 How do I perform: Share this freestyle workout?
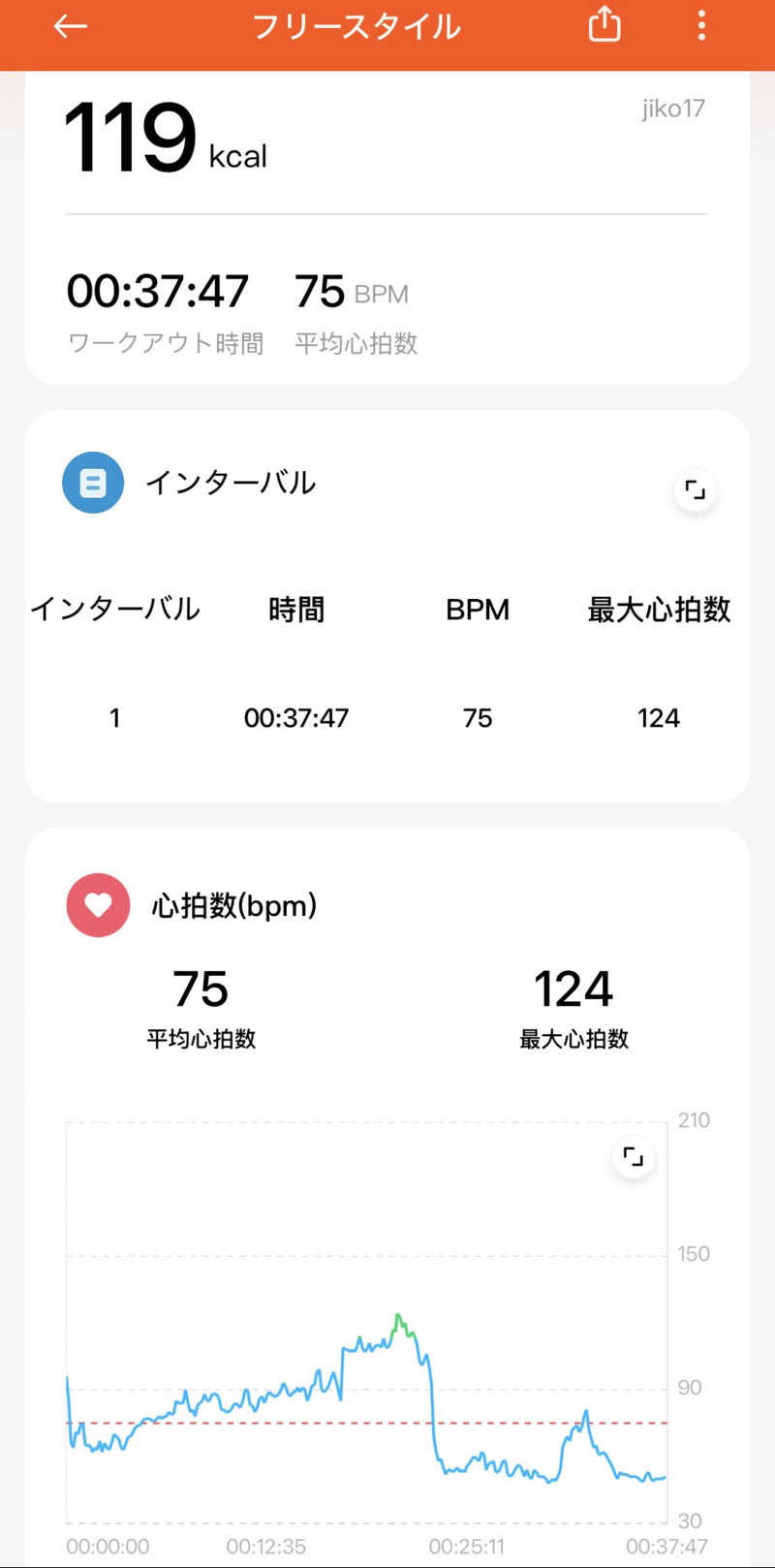(604, 25)
